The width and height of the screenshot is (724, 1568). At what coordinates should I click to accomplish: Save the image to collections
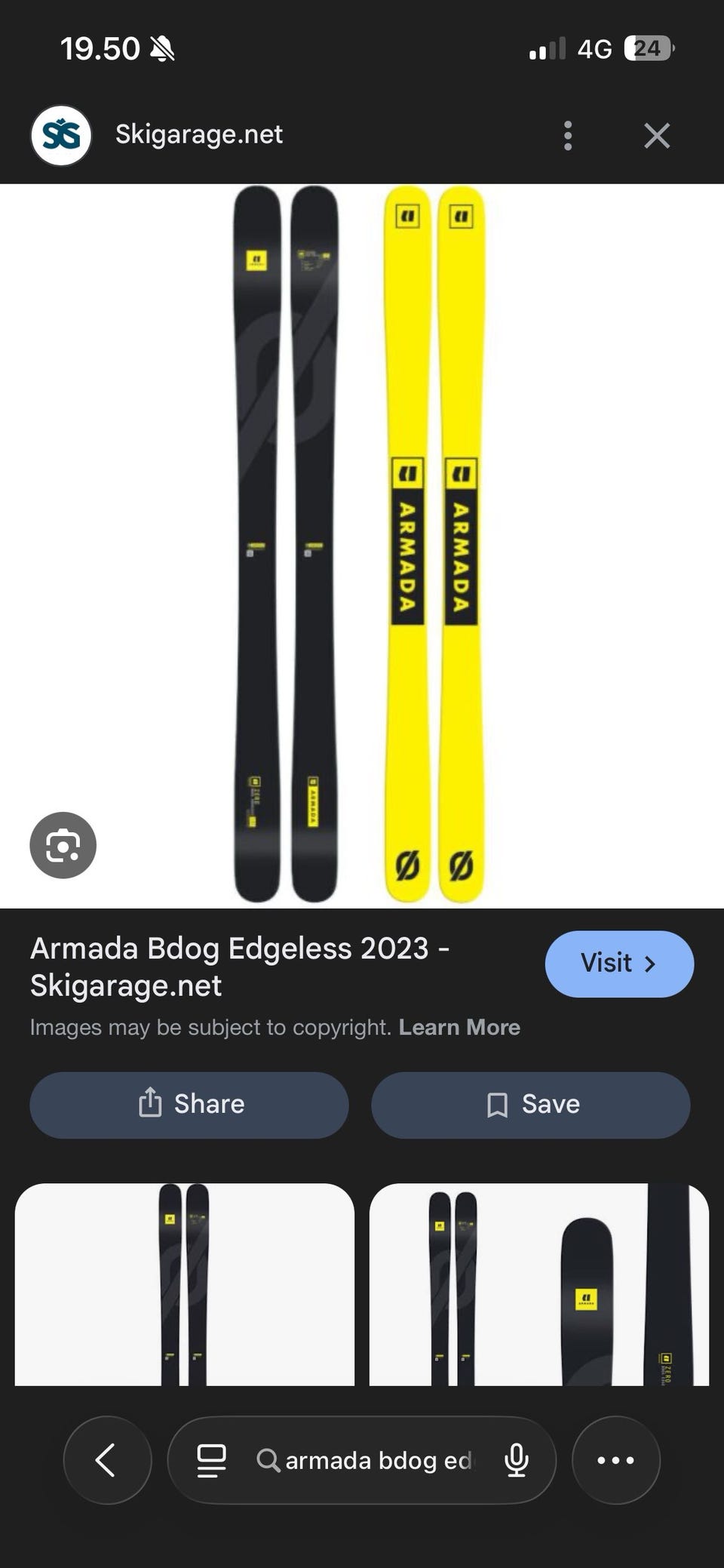click(x=530, y=1104)
